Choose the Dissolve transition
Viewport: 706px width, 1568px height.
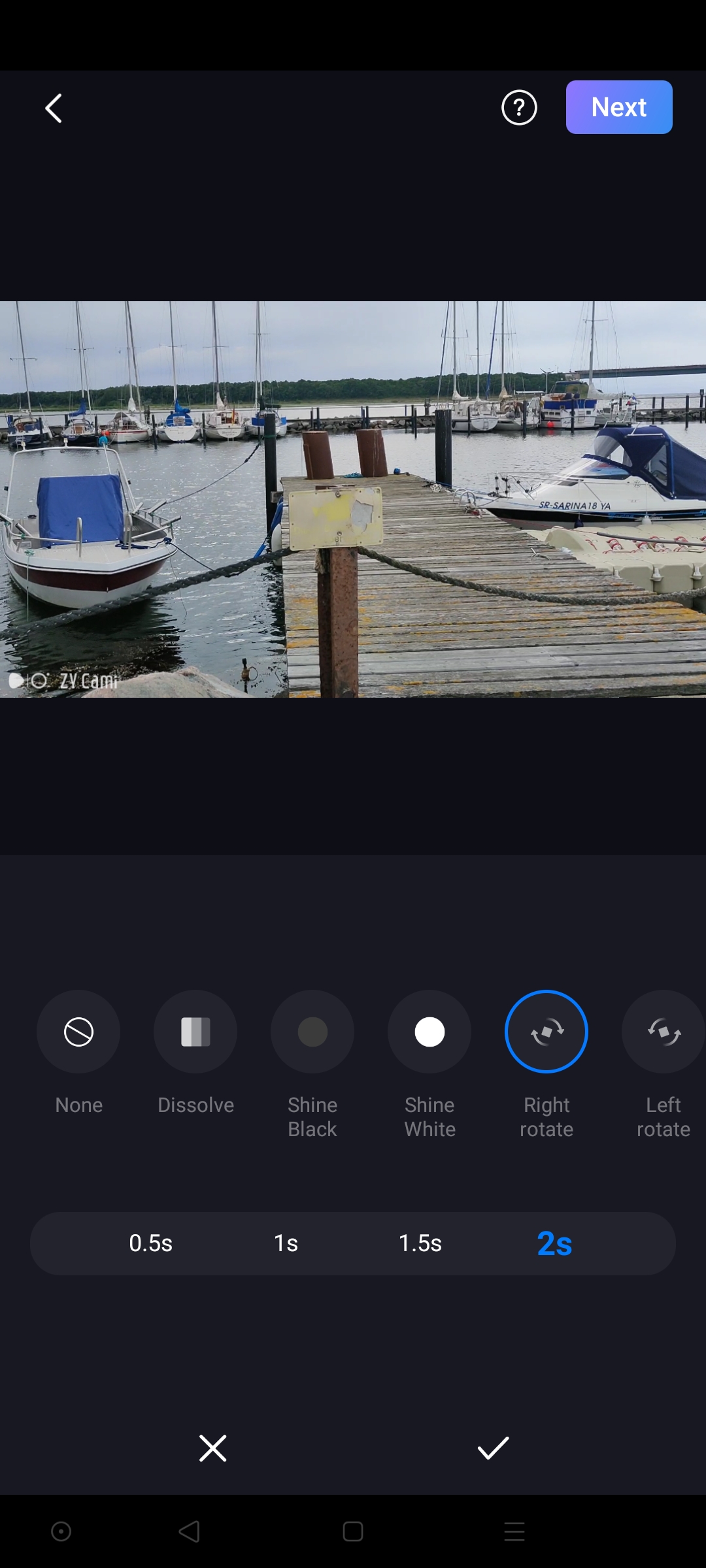[x=195, y=1032]
